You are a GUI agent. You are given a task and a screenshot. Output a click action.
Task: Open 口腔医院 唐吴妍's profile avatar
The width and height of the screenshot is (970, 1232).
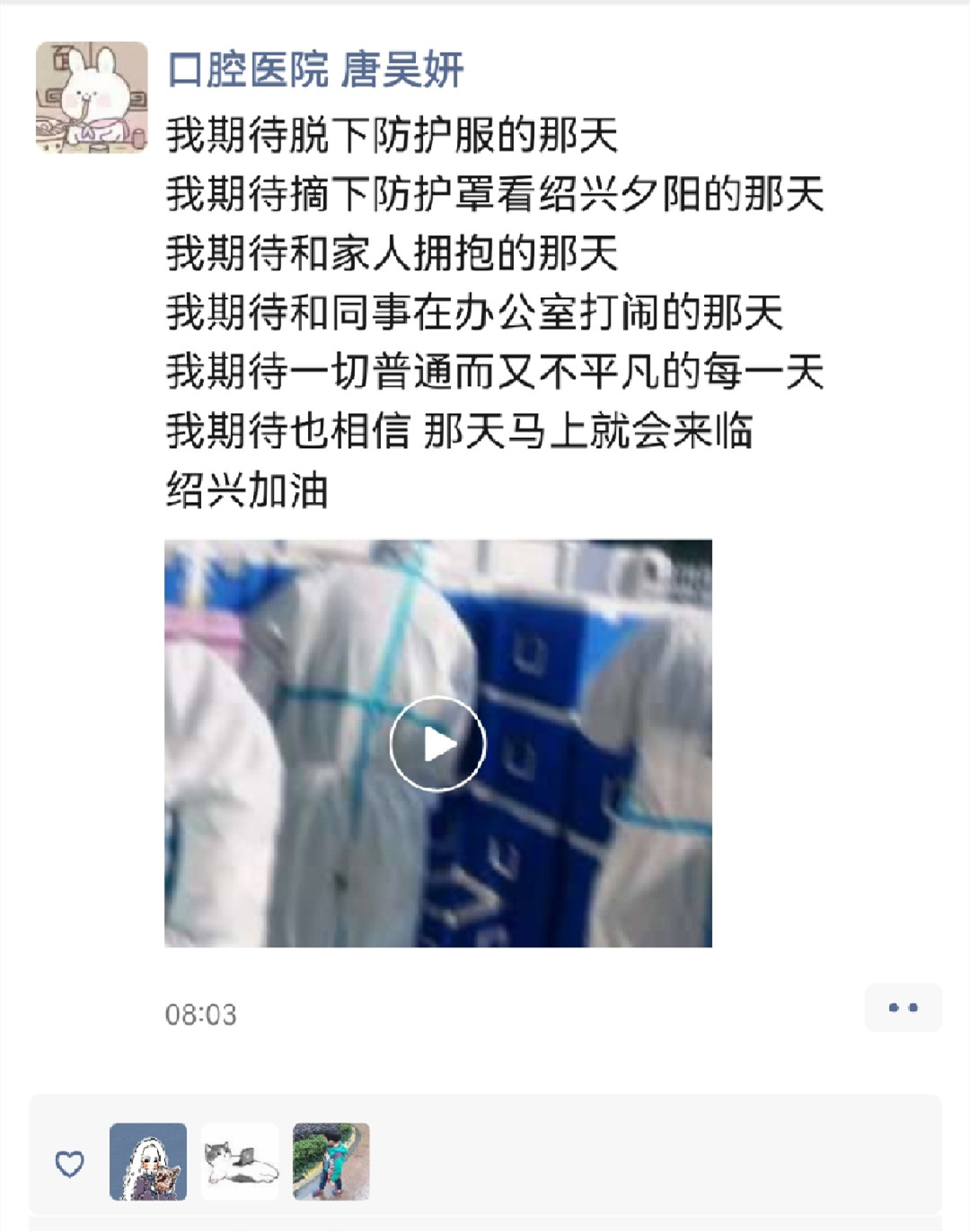coord(92,97)
